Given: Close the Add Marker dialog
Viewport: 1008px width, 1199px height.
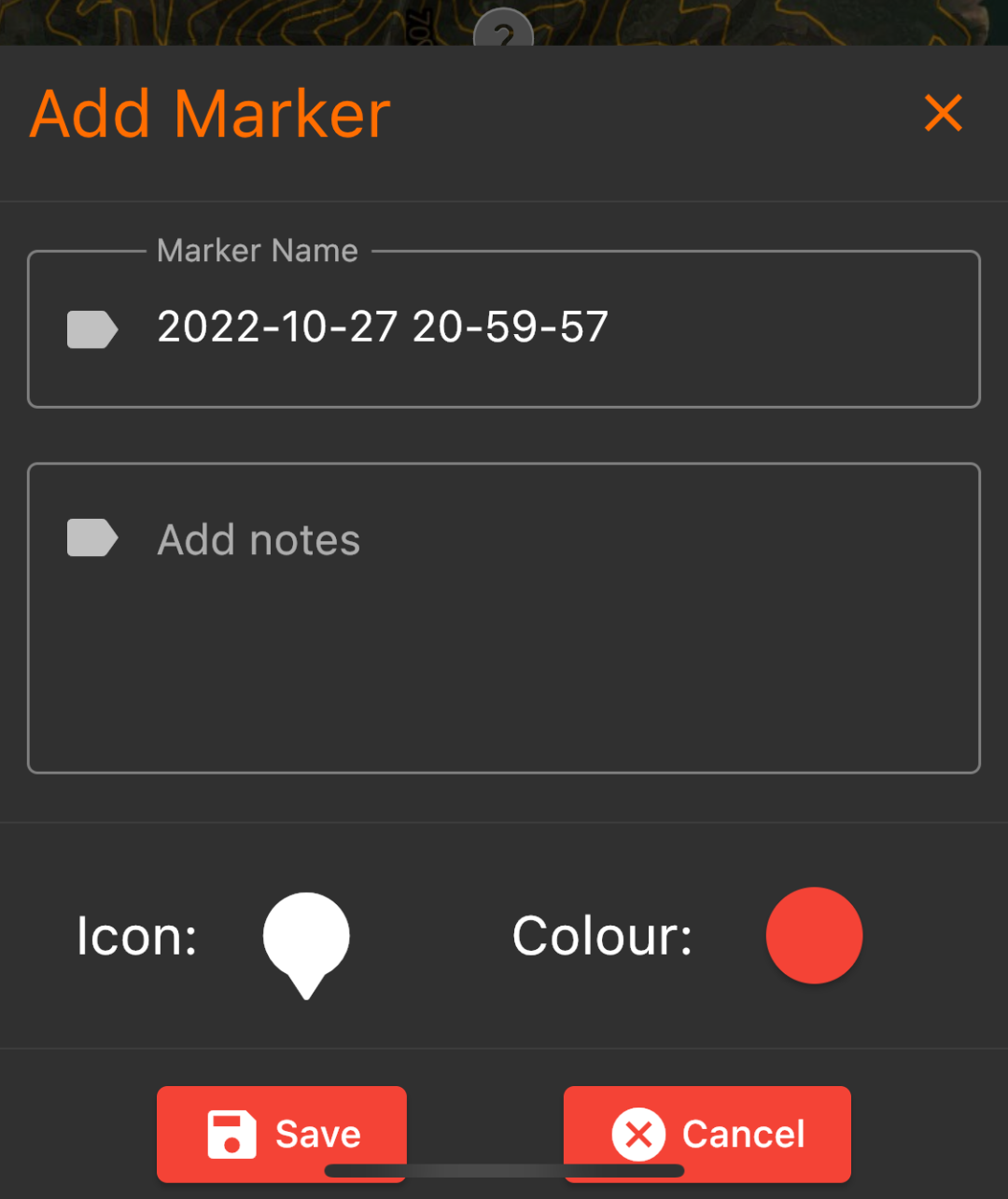Looking at the screenshot, I should 943,114.
